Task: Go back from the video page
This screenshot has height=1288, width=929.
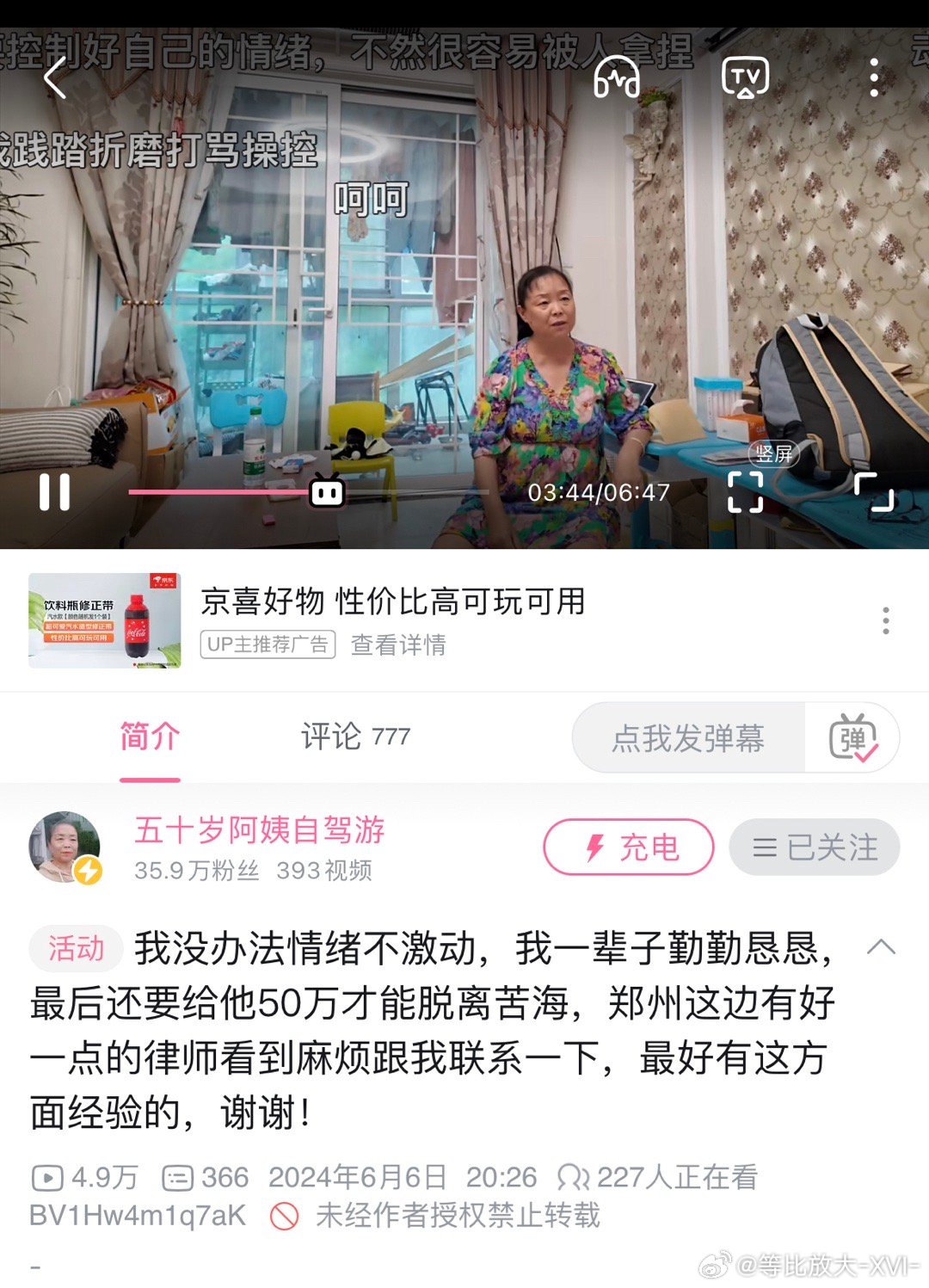Action: (x=56, y=79)
